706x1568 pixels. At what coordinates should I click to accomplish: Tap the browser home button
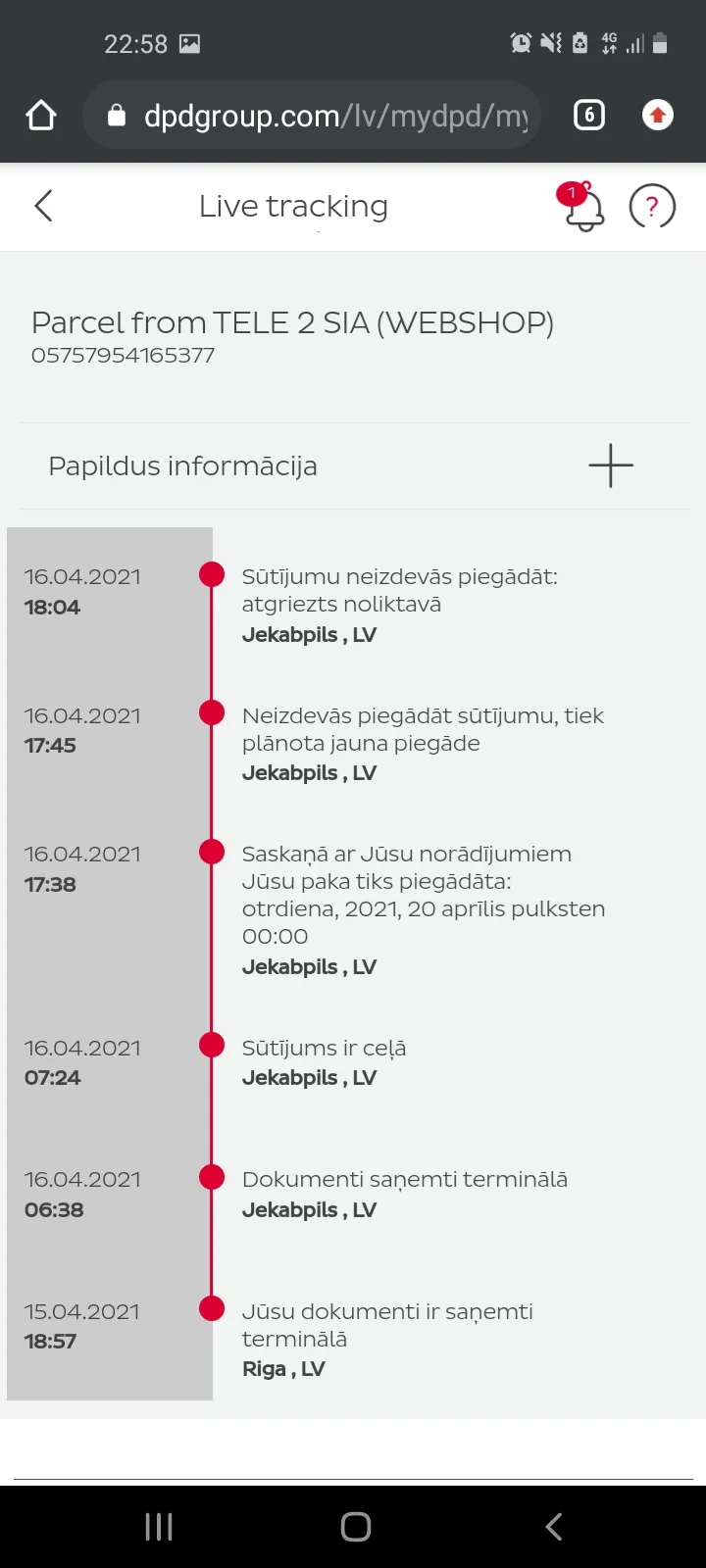point(41,116)
